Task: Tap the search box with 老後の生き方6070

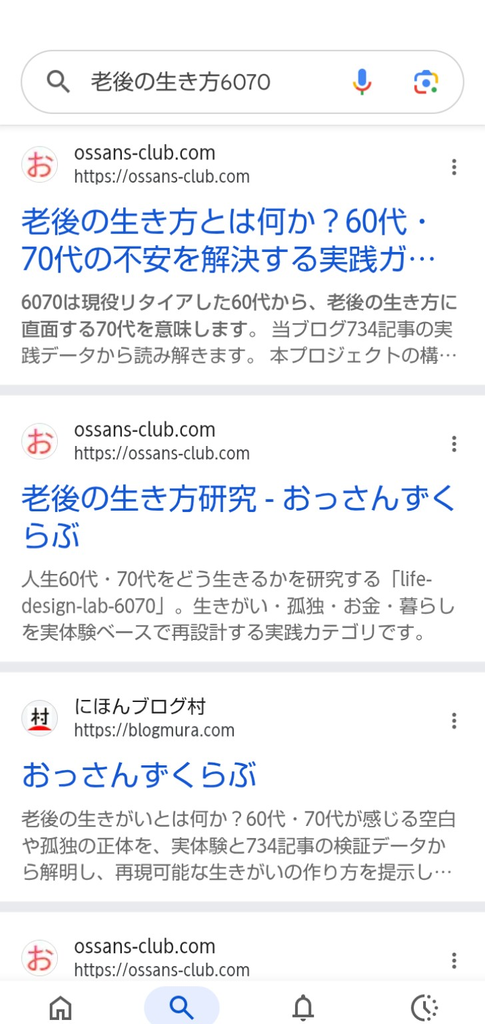Action: coord(242,82)
